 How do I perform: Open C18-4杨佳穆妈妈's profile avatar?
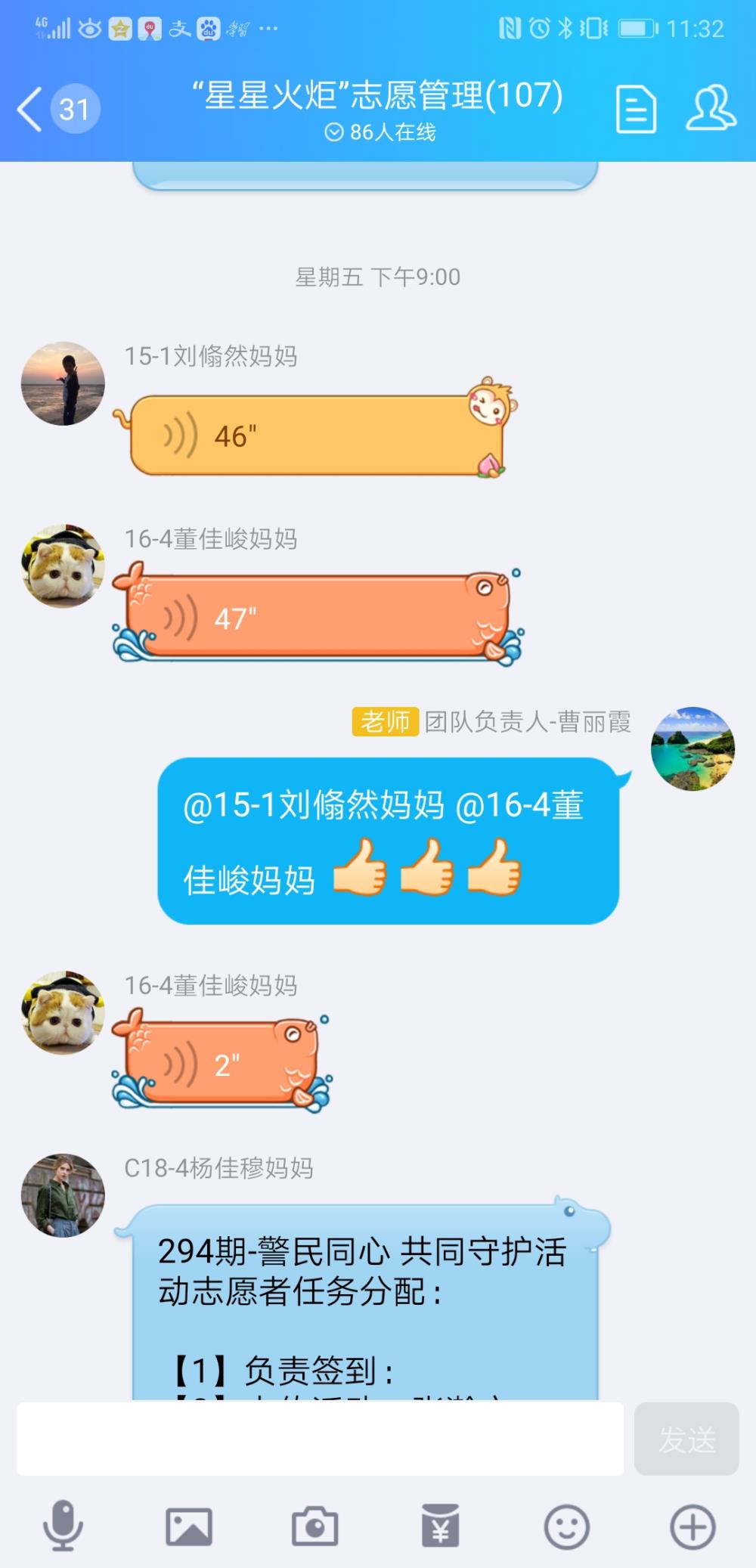click(63, 1195)
